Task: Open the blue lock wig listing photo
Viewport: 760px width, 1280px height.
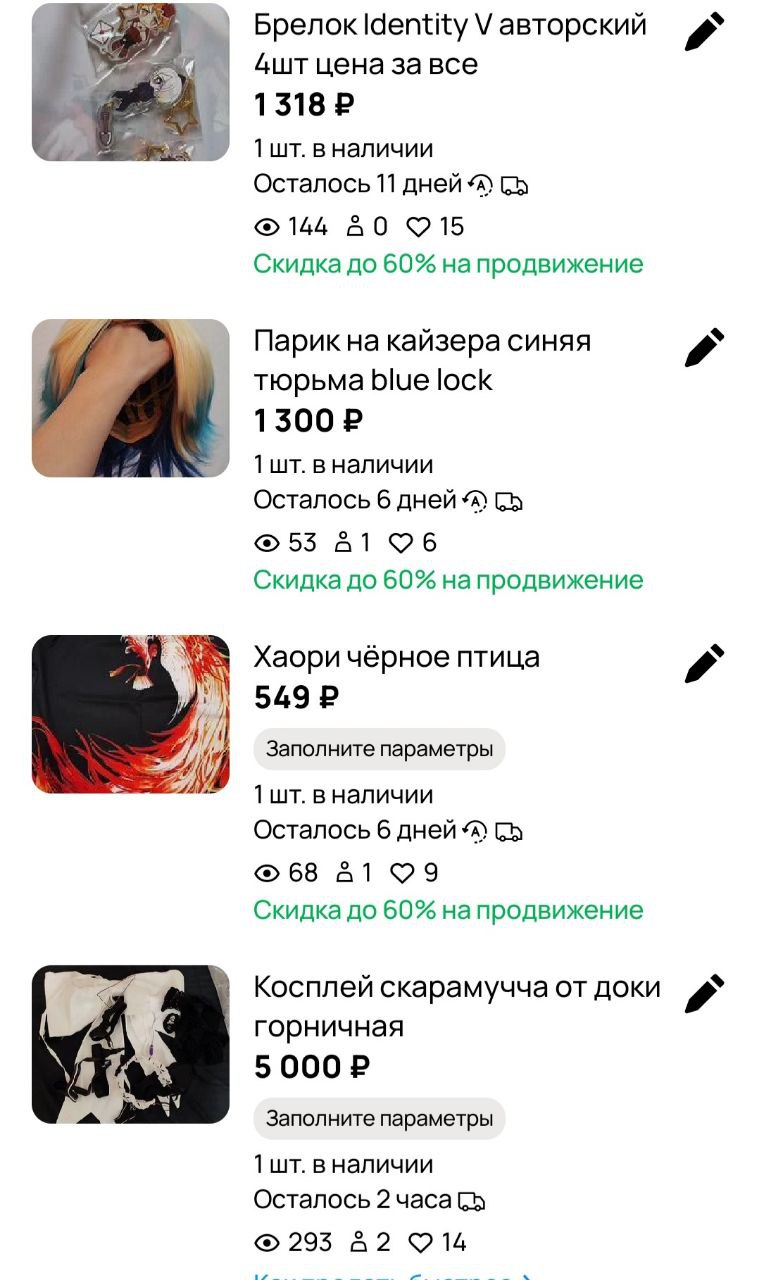Action: tap(131, 398)
